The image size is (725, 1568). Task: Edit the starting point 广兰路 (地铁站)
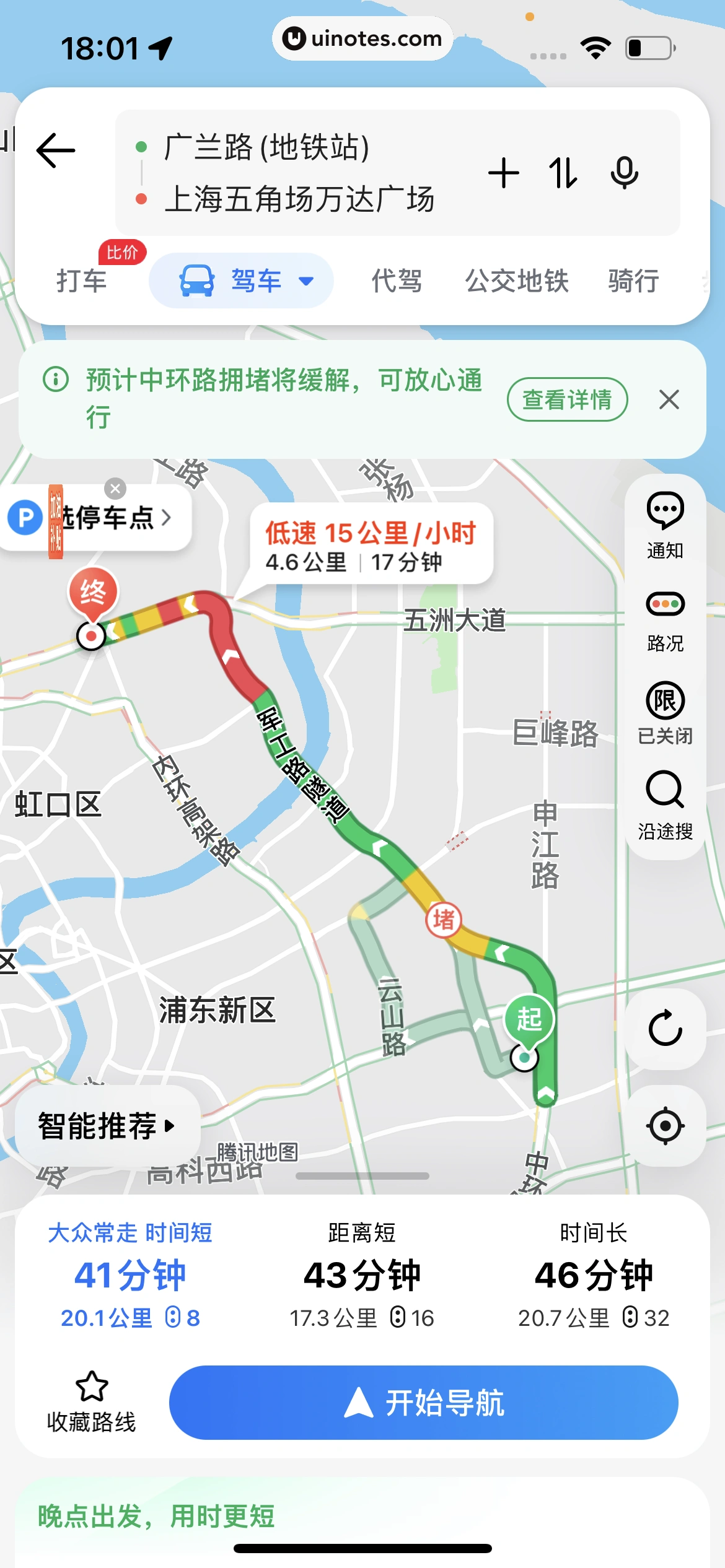(266, 147)
